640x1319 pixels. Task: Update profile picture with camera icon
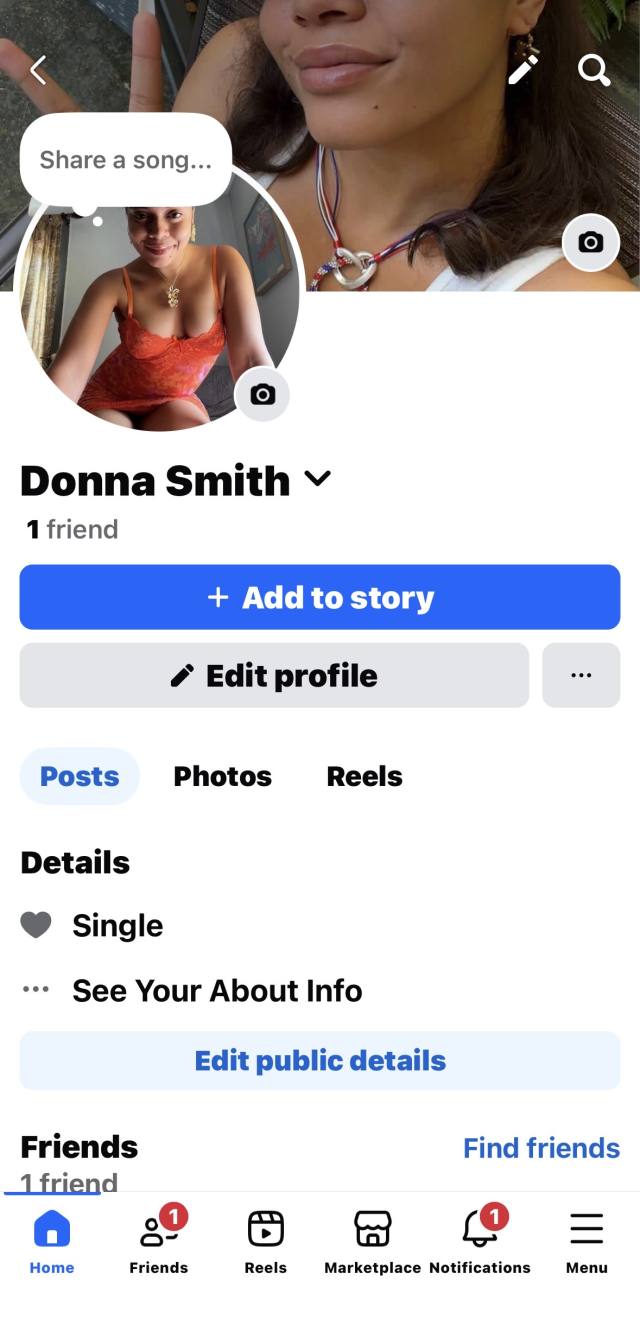pyautogui.click(x=262, y=394)
